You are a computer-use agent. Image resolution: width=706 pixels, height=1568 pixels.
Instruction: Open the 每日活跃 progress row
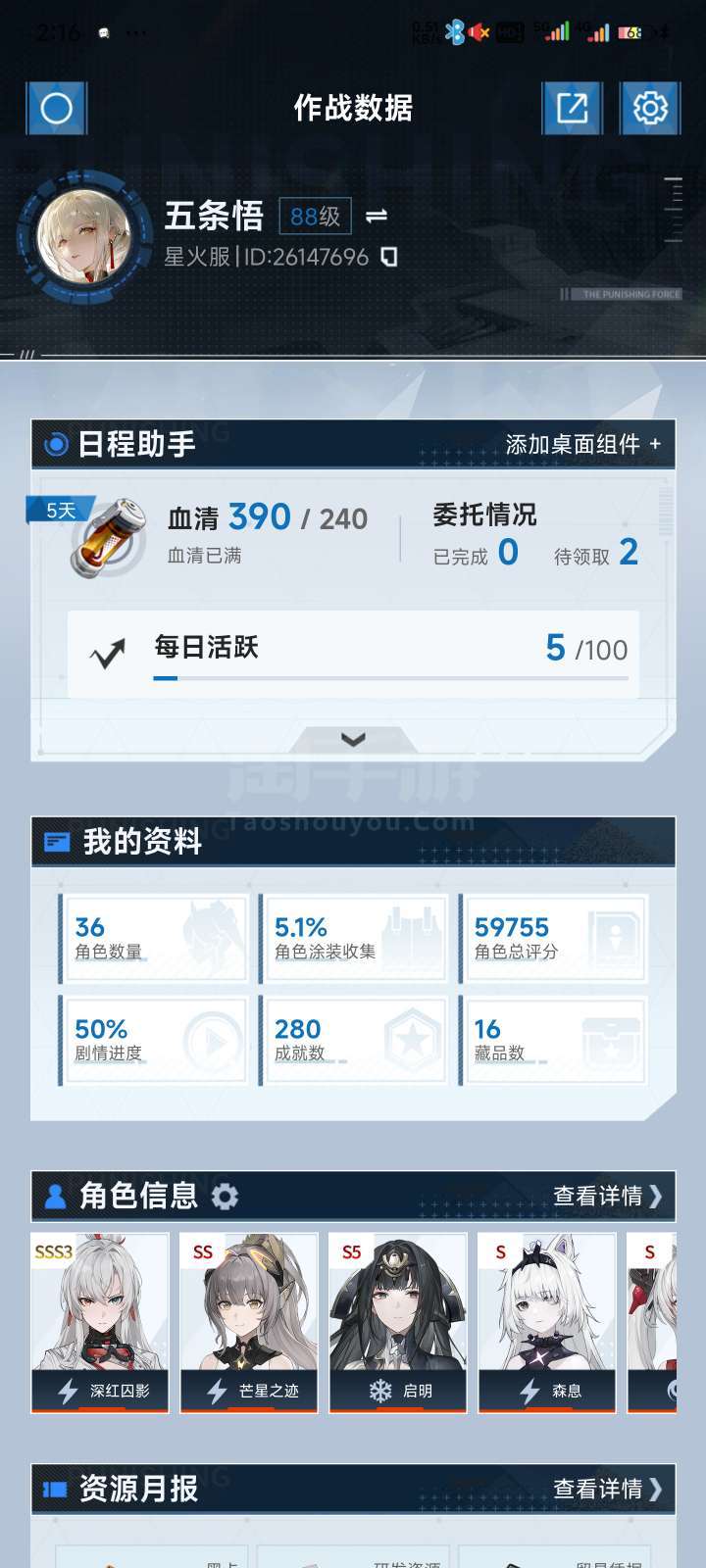pos(353,654)
